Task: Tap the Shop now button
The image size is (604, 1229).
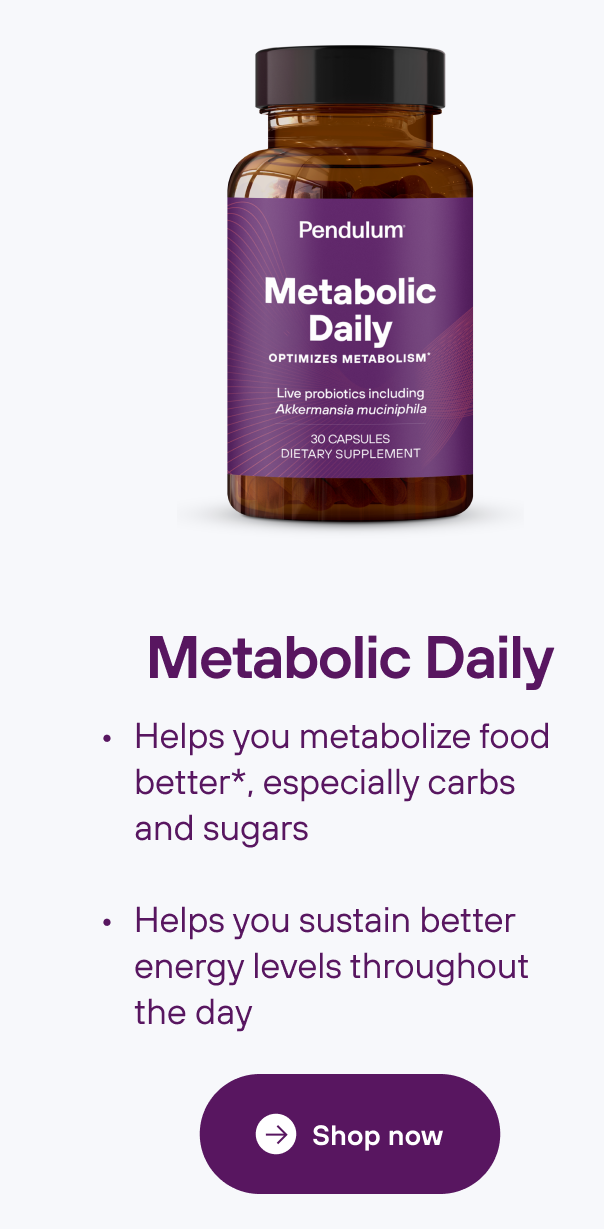Action: tap(350, 1135)
